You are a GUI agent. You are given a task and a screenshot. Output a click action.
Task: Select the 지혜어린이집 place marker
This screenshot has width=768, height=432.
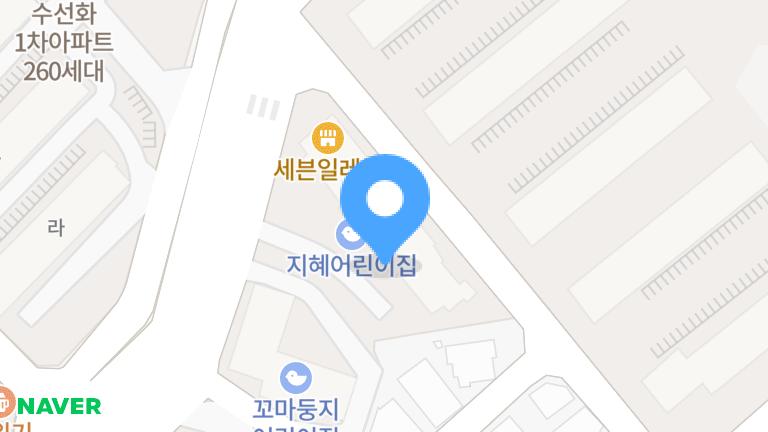click(349, 237)
